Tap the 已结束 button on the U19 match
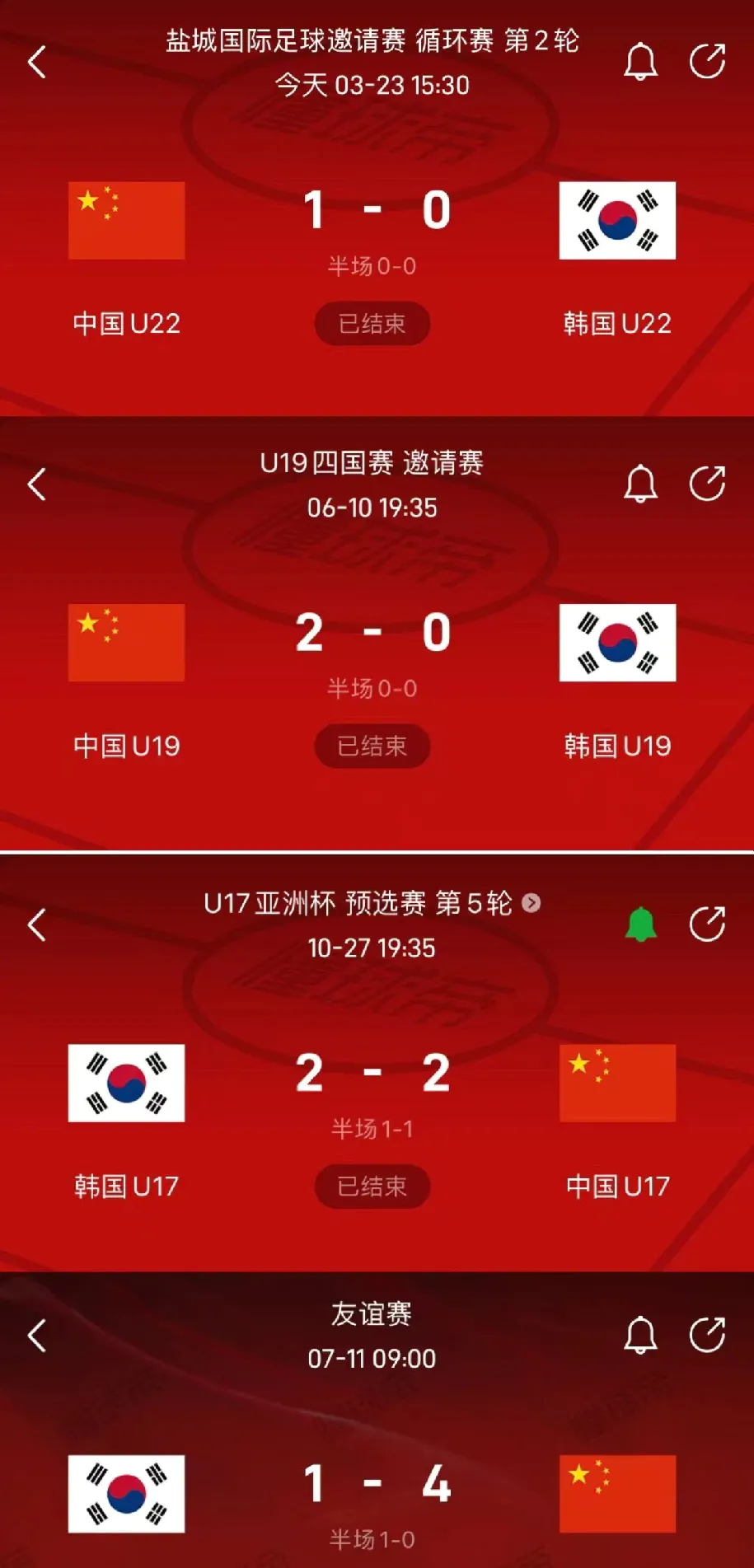 pyautogui.click(x=372, y=747)
